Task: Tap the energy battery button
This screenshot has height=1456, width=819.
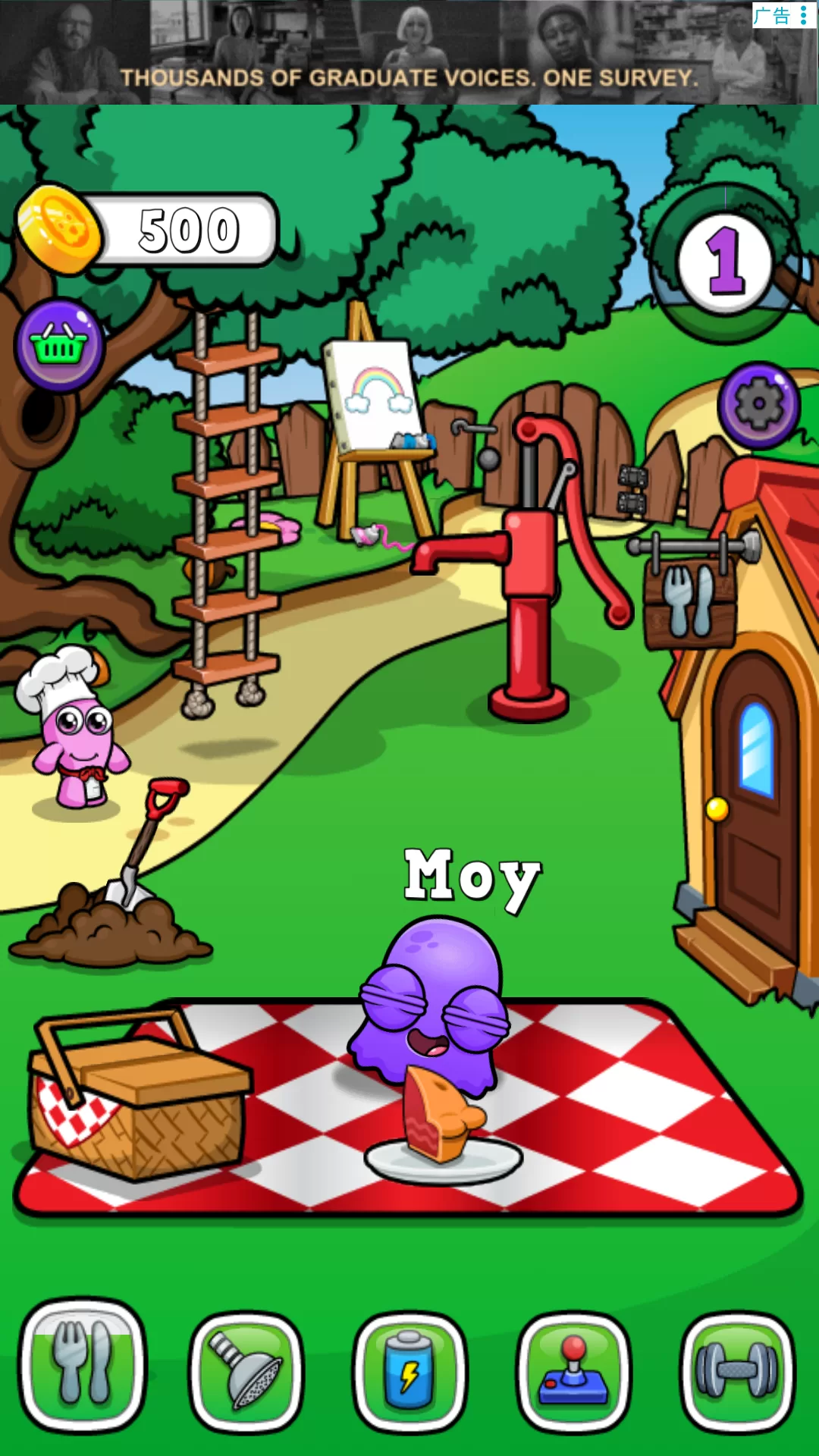Action: coord(409,1371)
